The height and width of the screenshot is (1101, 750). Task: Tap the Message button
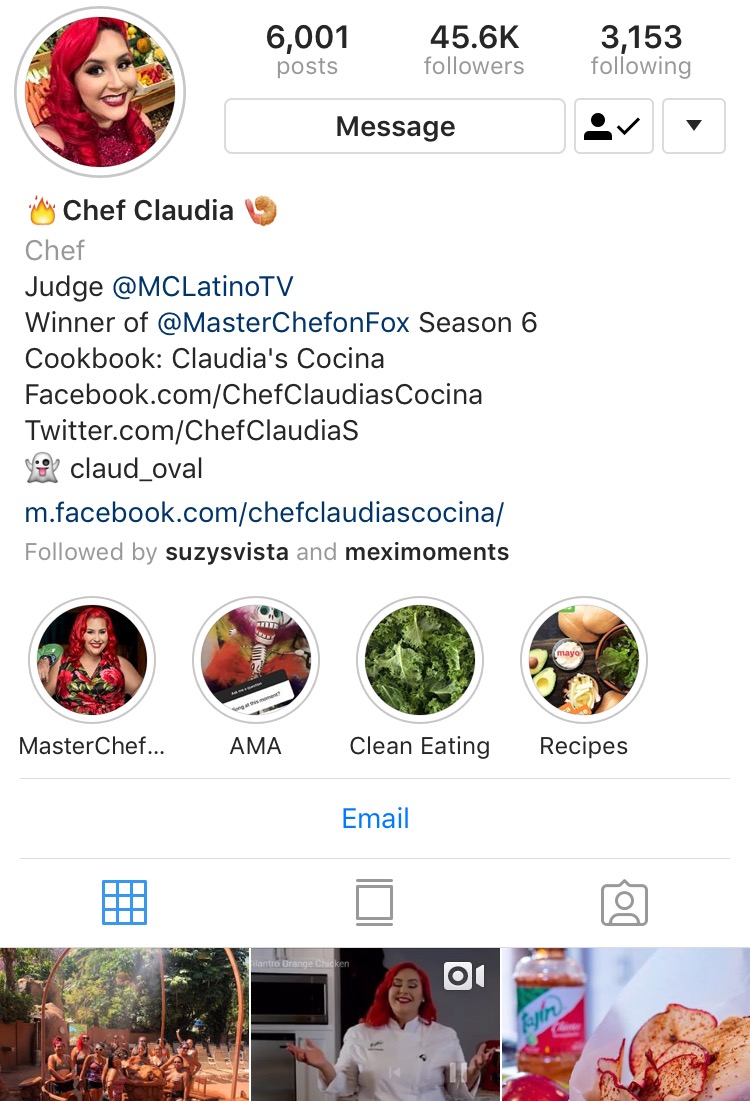point(395,126)
